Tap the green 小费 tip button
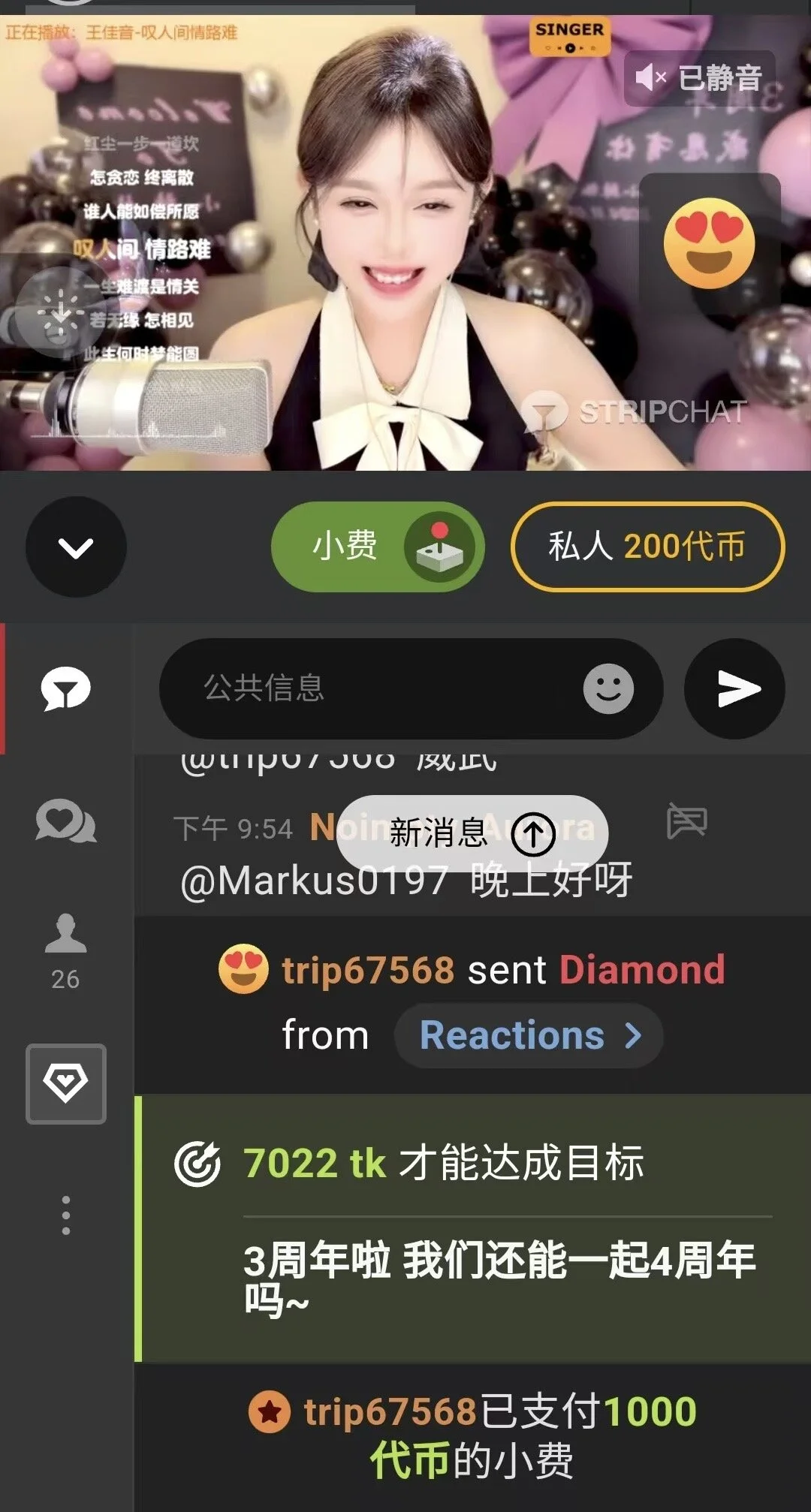Viewport: 811px width, 1512px height. tap(377, 547)
